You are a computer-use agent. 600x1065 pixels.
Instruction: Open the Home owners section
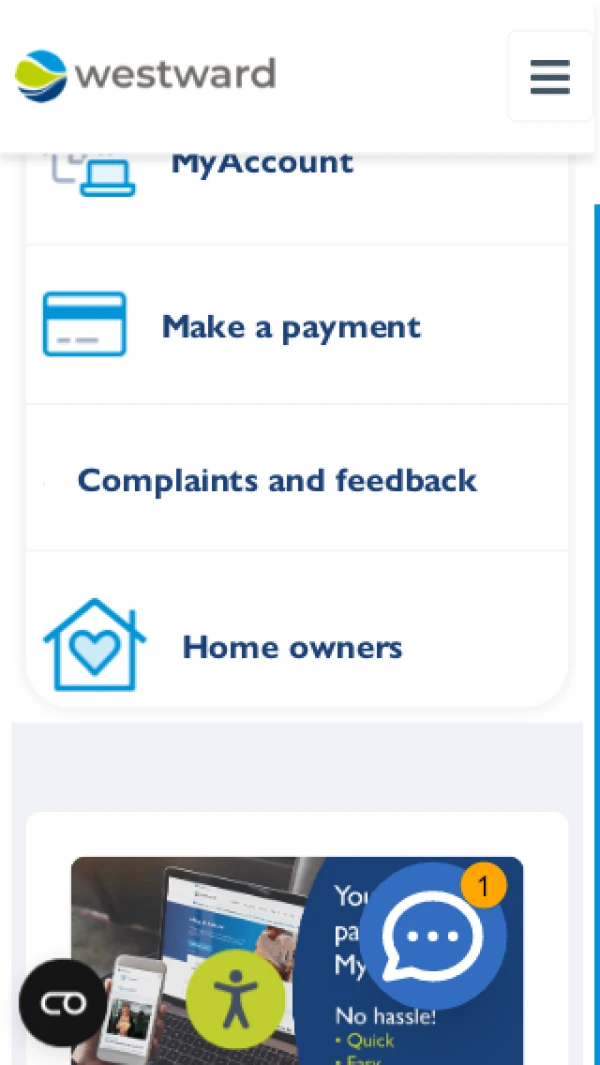(x=292, y=647)
